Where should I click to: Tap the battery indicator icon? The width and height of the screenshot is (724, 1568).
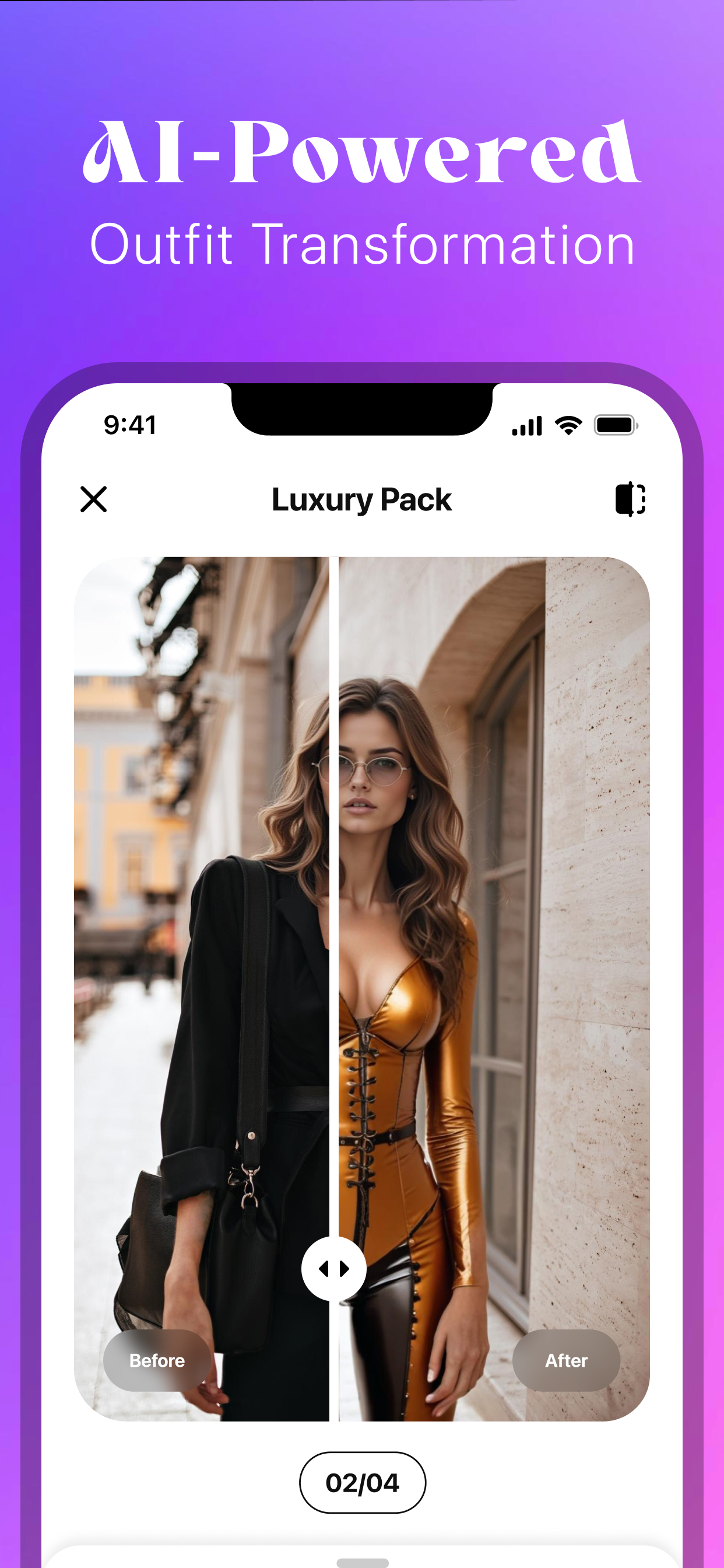(x=615, y=425)
